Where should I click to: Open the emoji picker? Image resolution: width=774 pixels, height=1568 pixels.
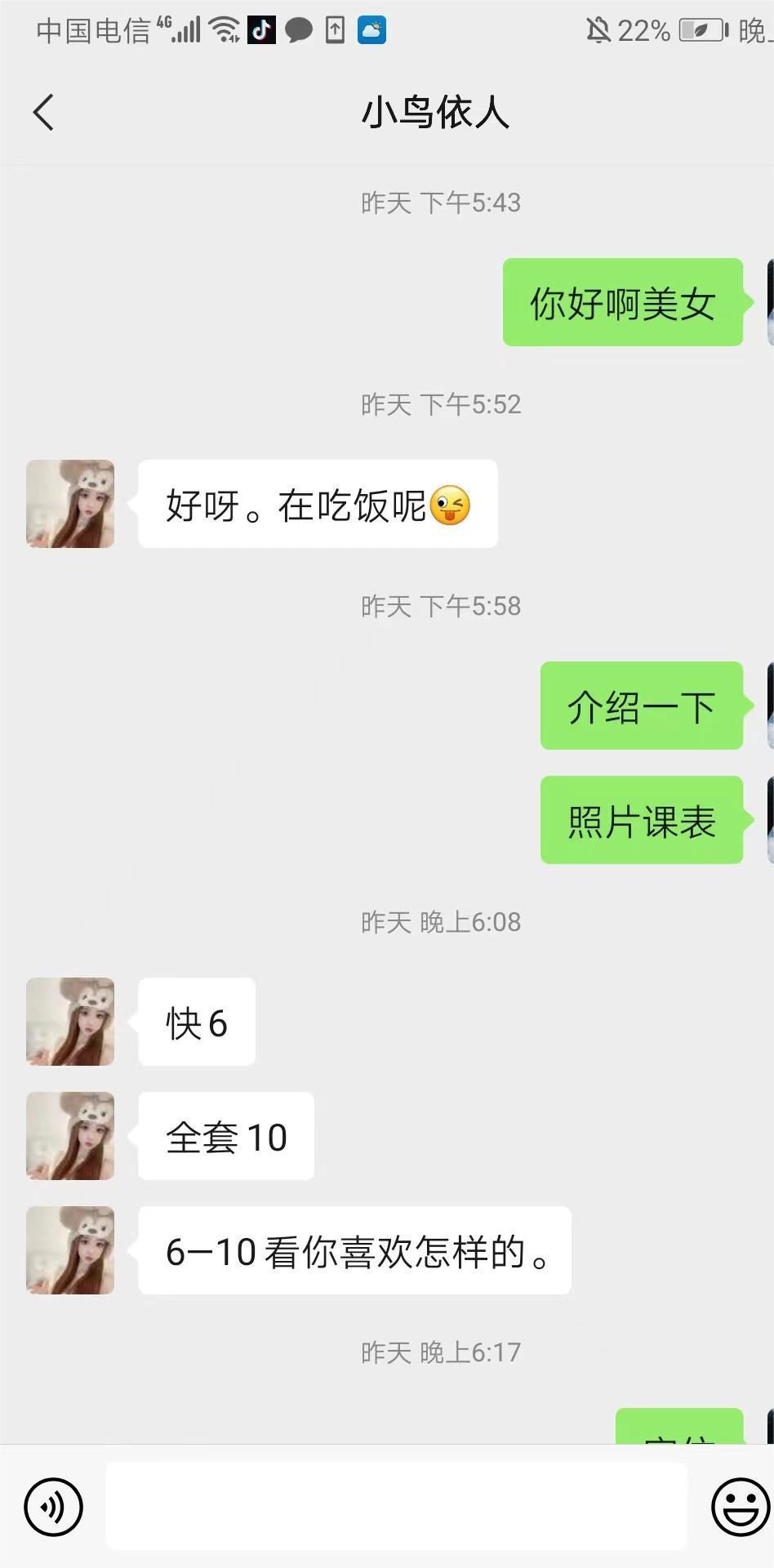pos(741,1507)
